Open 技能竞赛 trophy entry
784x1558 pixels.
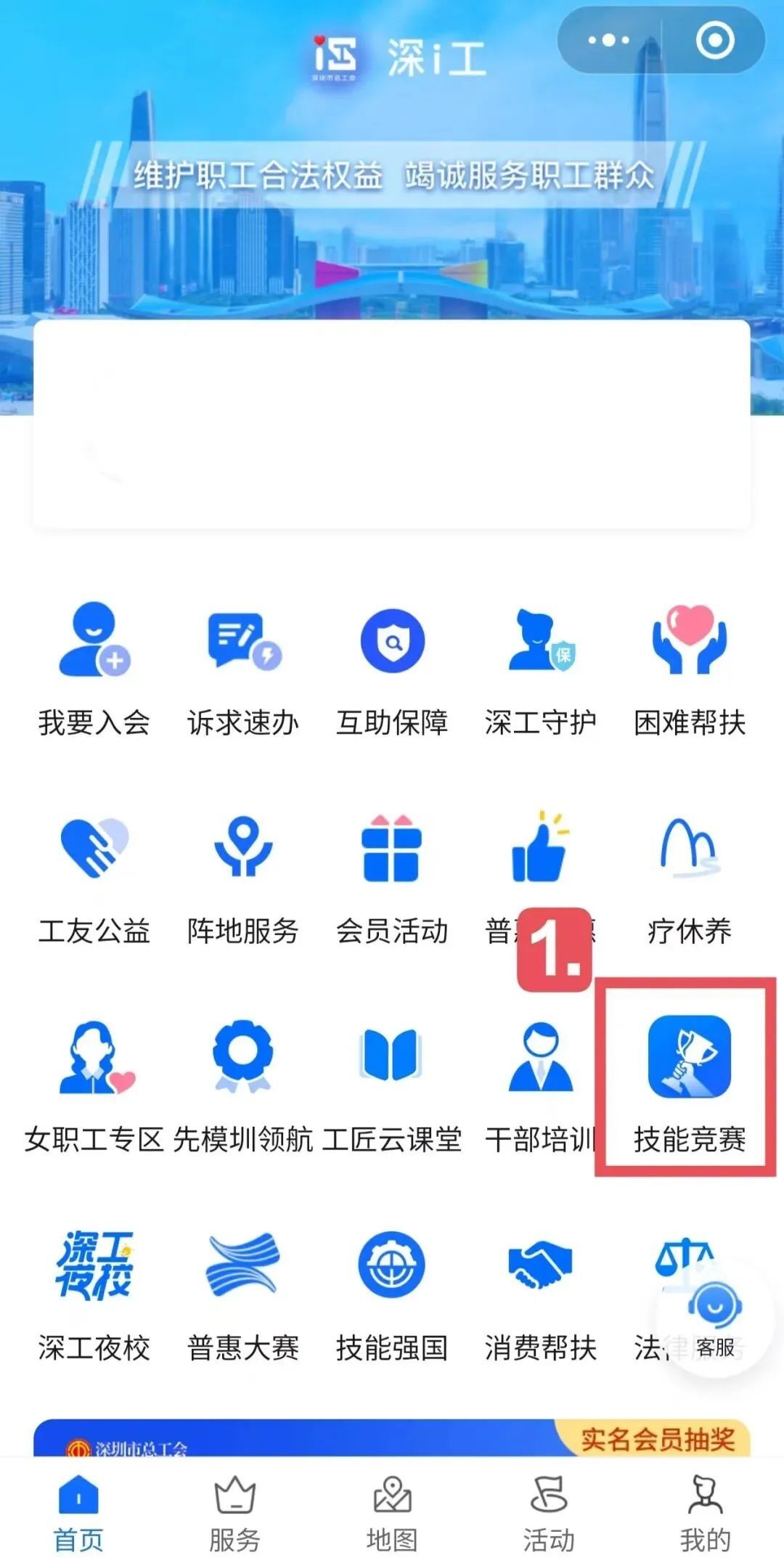(x=689, y=1080)
